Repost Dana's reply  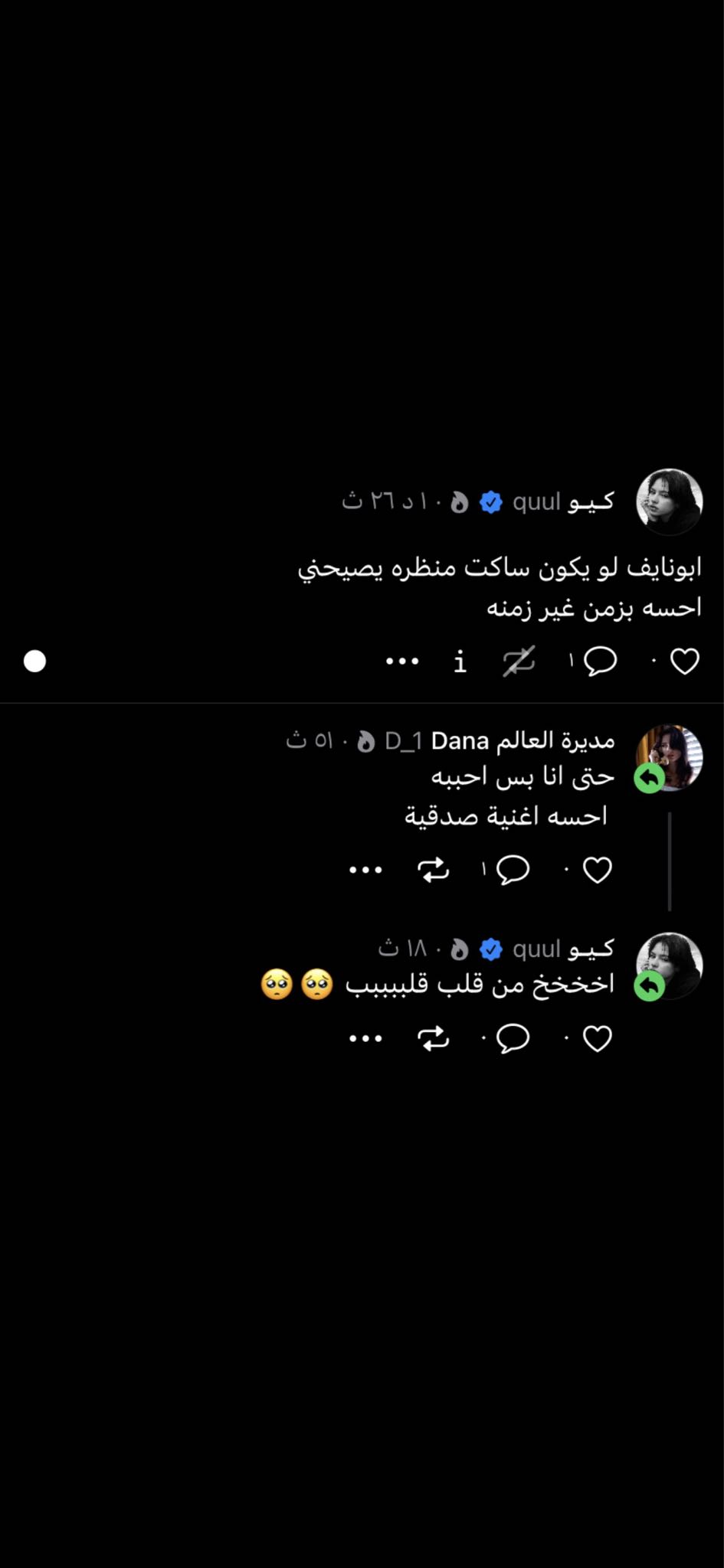433,870
